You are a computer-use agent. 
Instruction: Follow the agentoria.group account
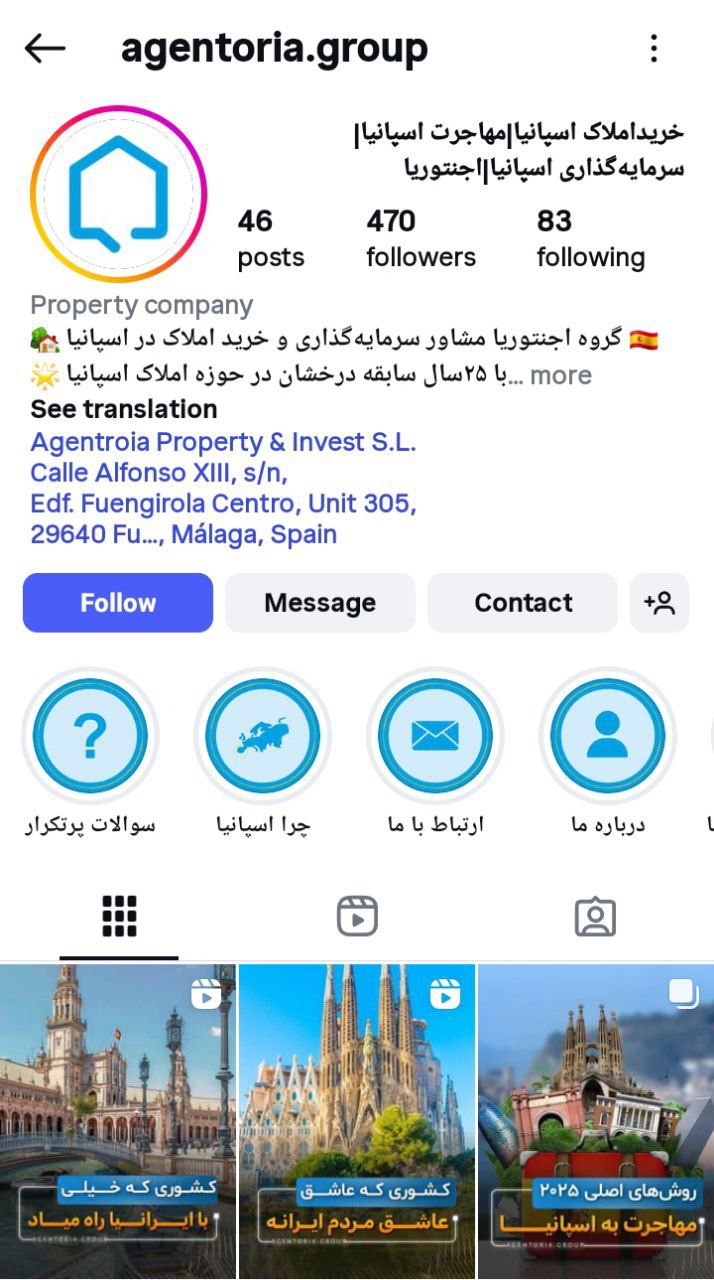[118, 603]
